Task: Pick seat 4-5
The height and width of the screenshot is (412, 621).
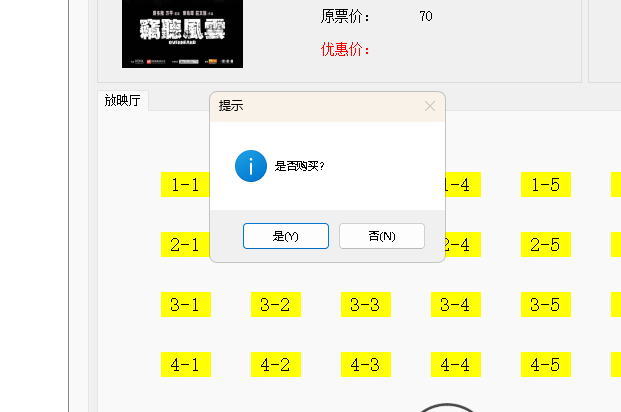Action: (545, 365)
